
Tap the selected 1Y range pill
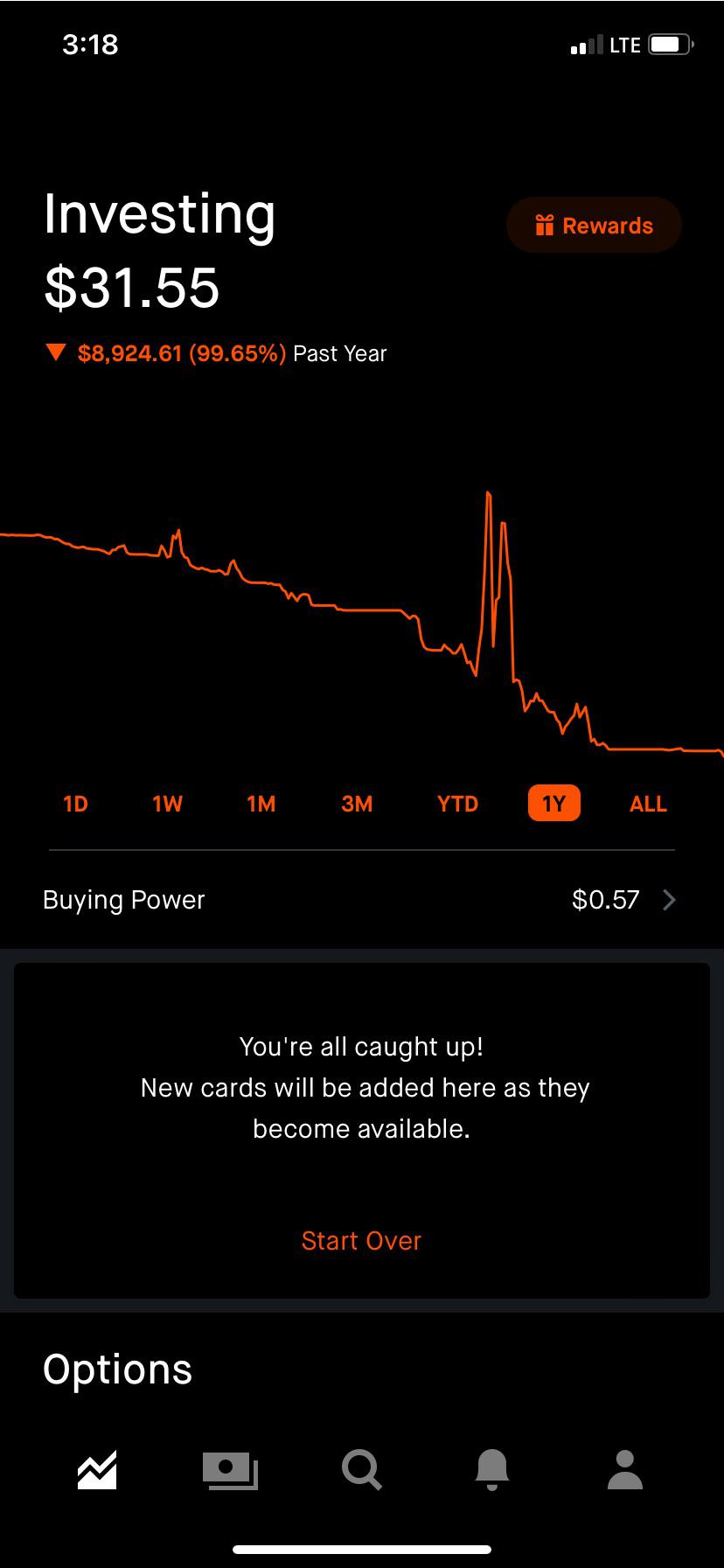click(553, 803)
